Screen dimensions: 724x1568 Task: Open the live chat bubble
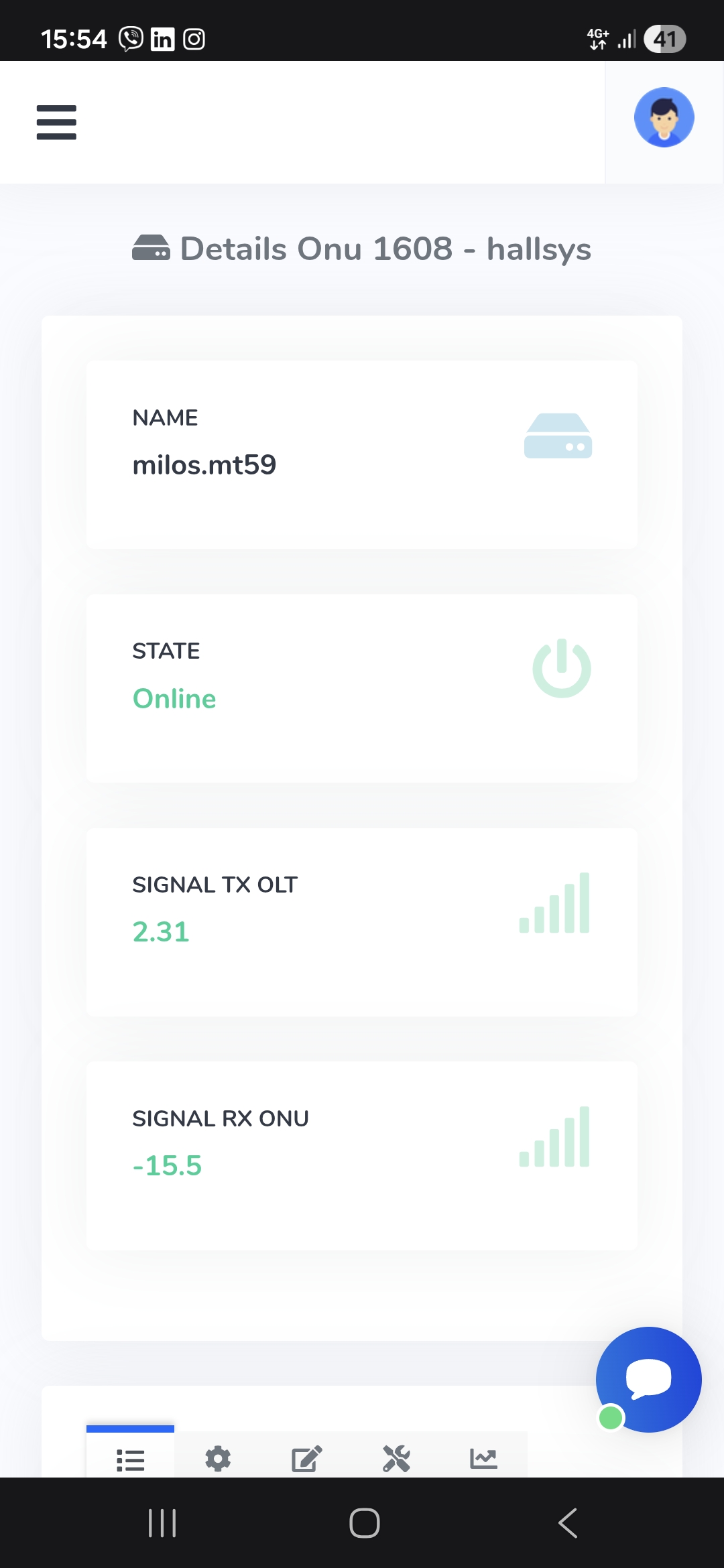click(648, 1379)
